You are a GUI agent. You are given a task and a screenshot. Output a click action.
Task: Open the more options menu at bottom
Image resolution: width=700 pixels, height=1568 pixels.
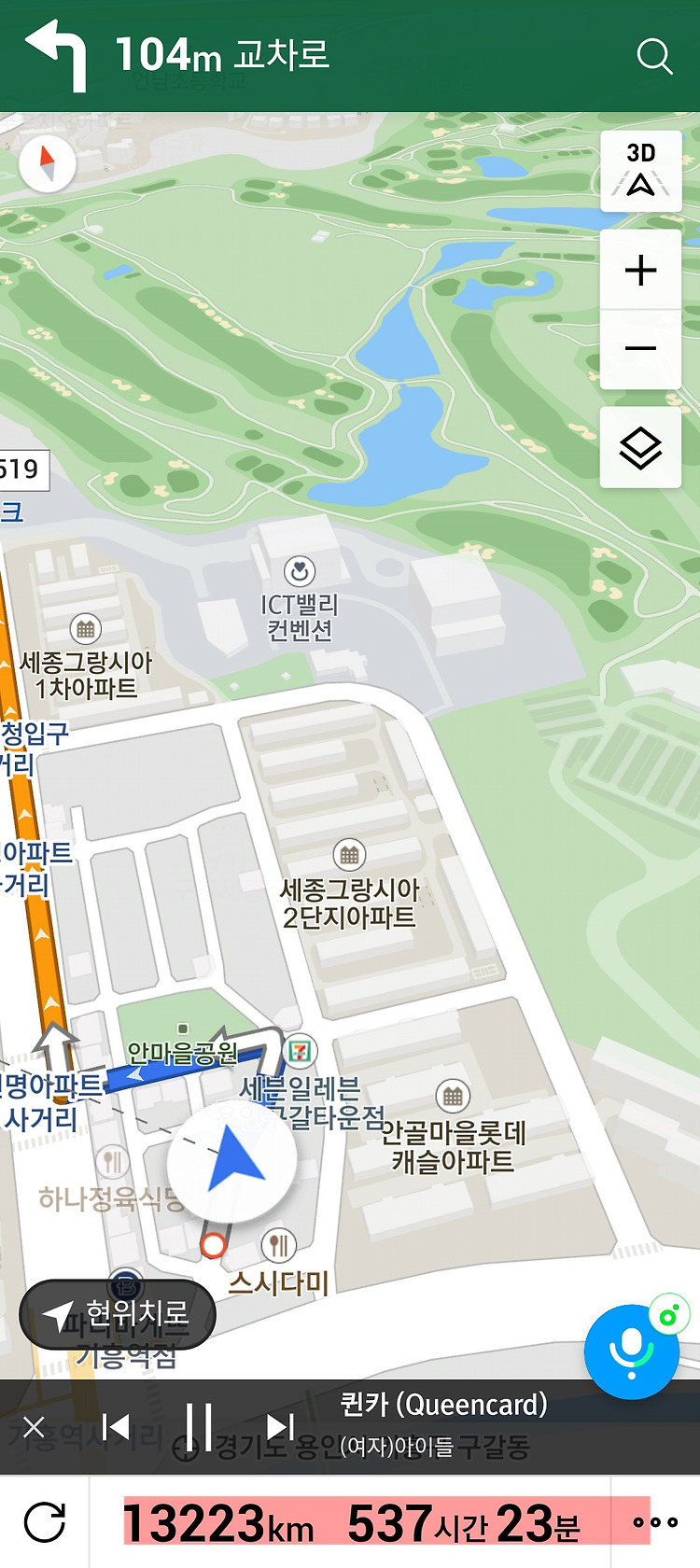pos(655,1522)
